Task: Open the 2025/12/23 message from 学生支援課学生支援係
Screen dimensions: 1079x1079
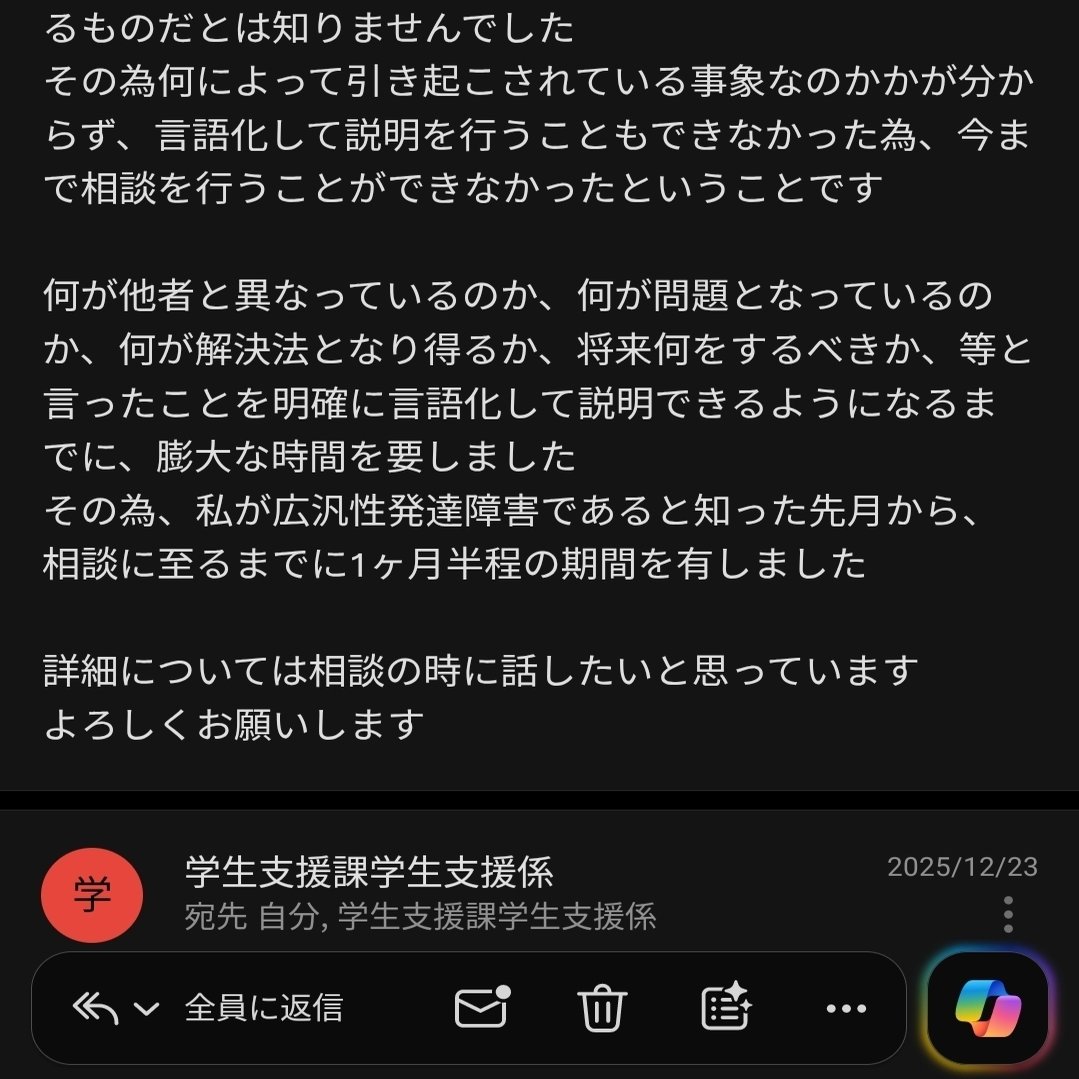Action: [420, 873]
